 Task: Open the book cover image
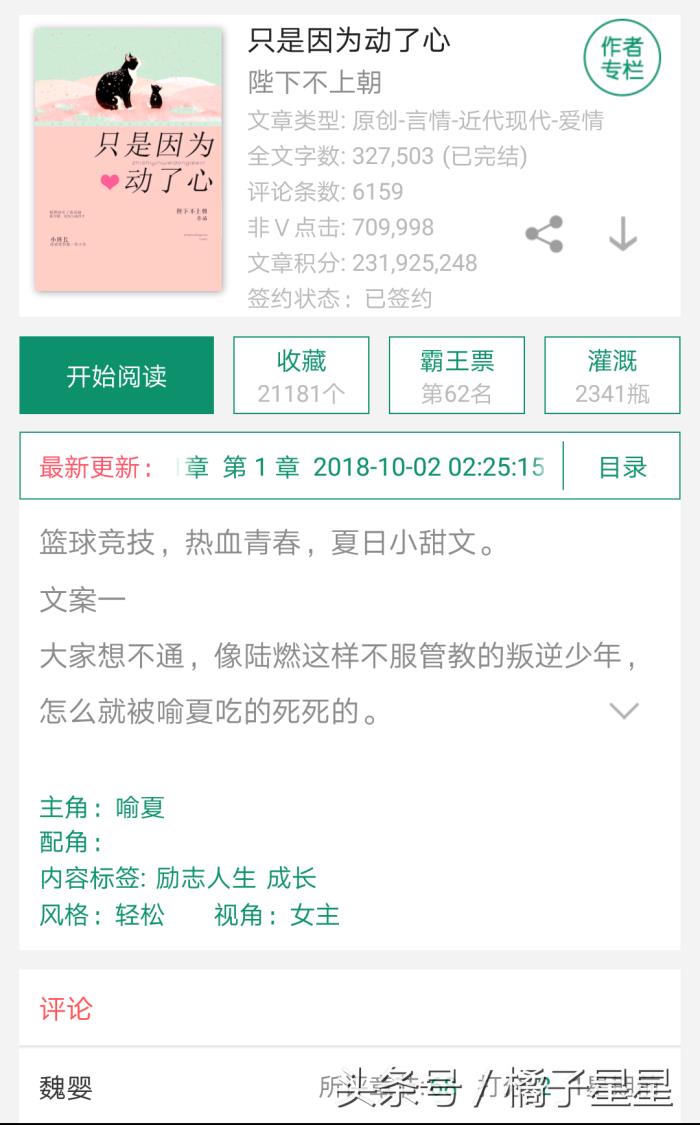(x=128, y=160)
